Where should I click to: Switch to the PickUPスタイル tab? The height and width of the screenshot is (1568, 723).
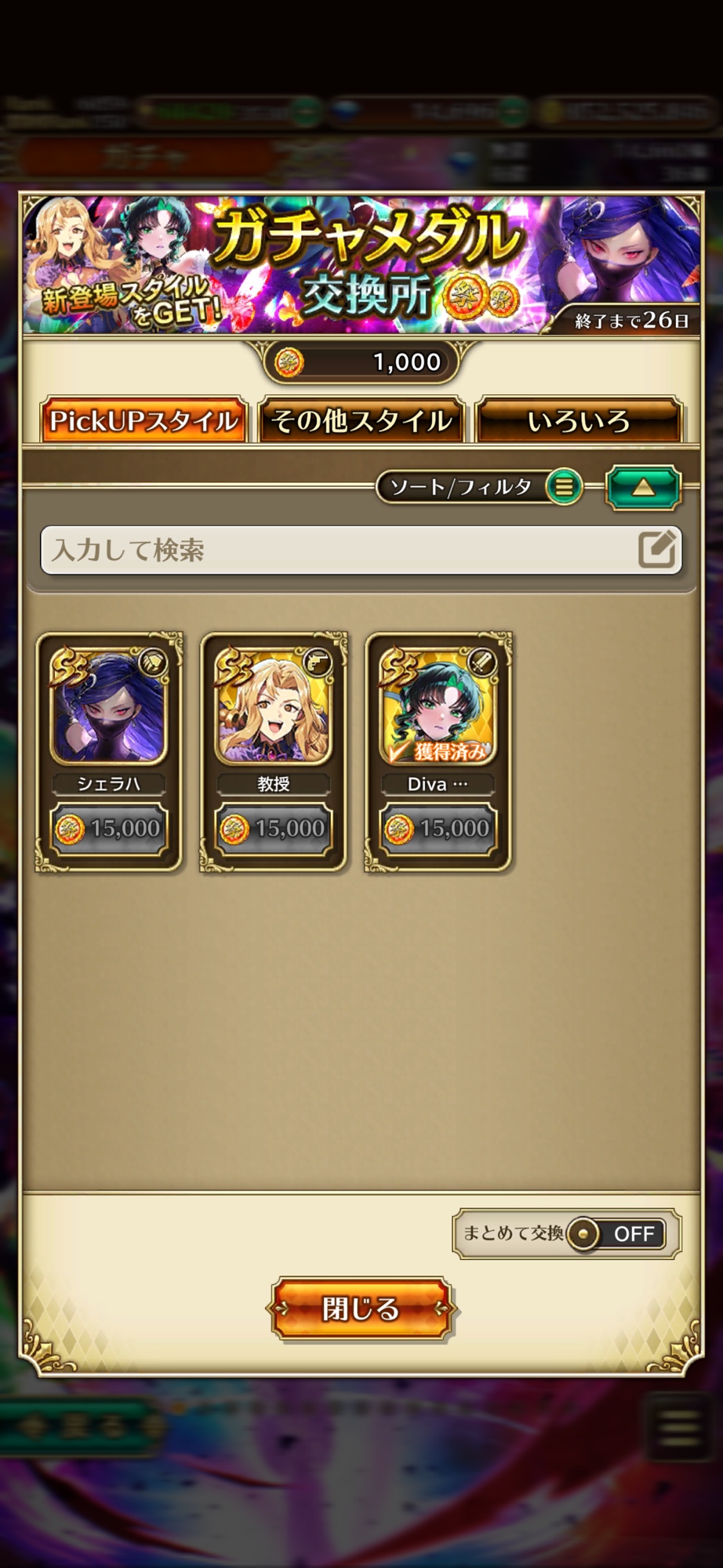(x=144, y=421)
